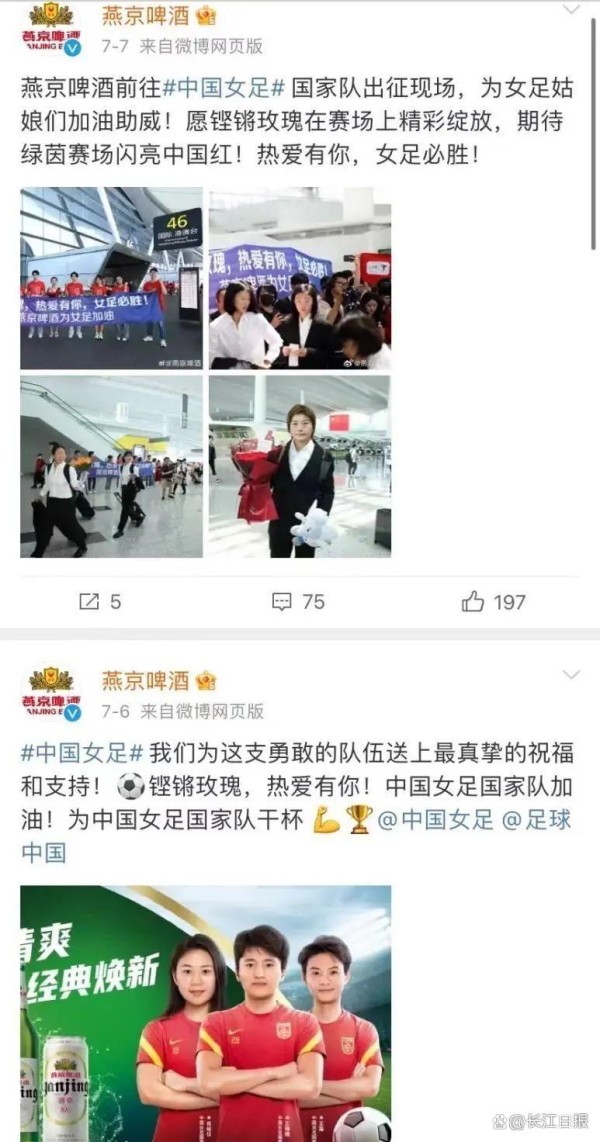Expand the options chevron on the 7-7 post

coord(571,10)
